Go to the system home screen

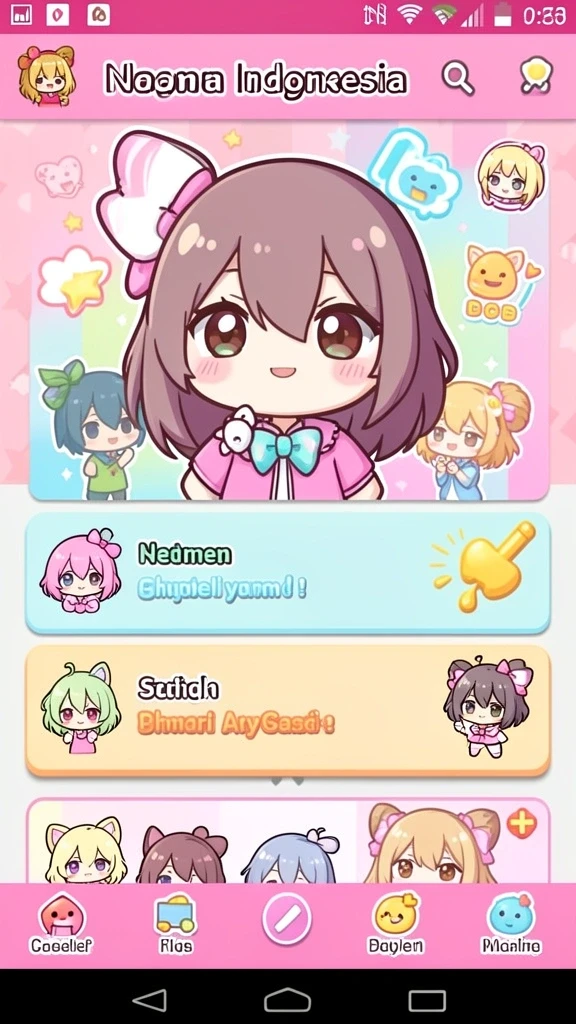tap(287, 1000)
